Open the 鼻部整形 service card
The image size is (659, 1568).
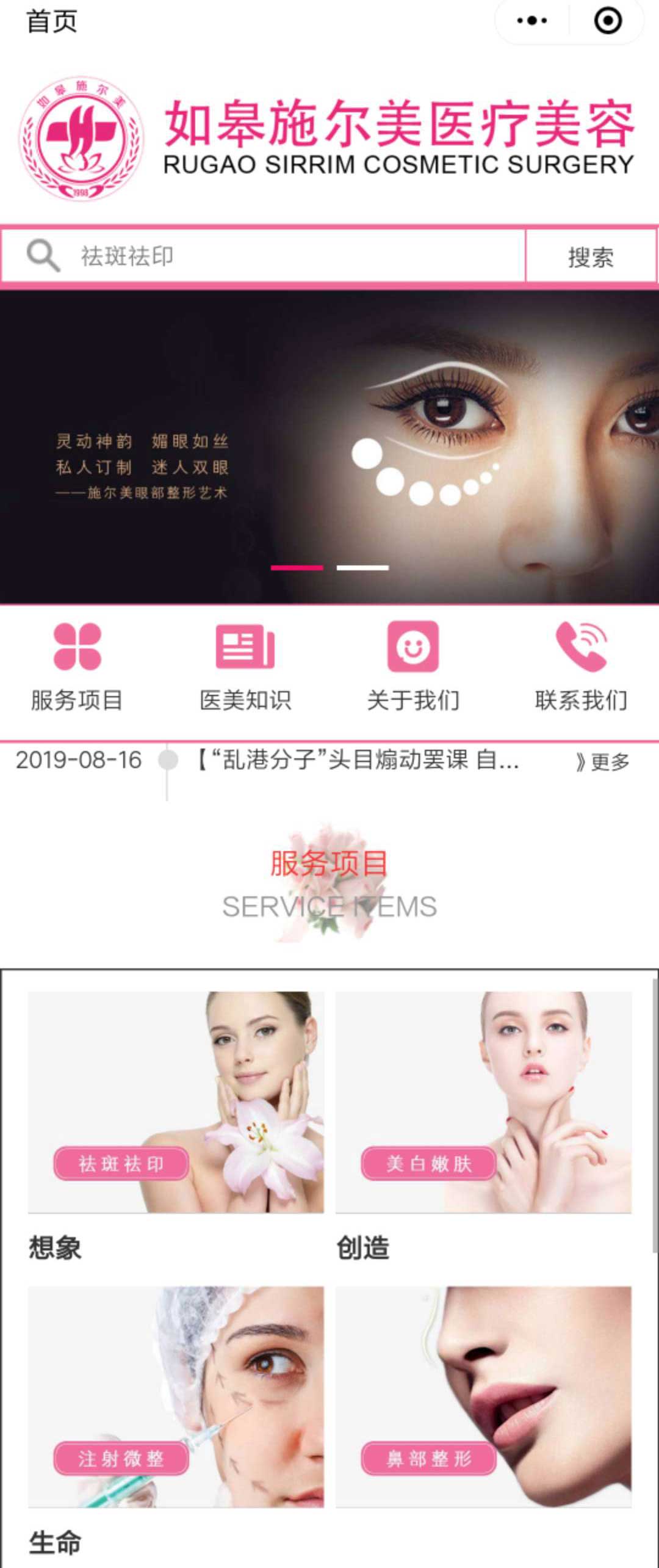[x=483, y=1397]
